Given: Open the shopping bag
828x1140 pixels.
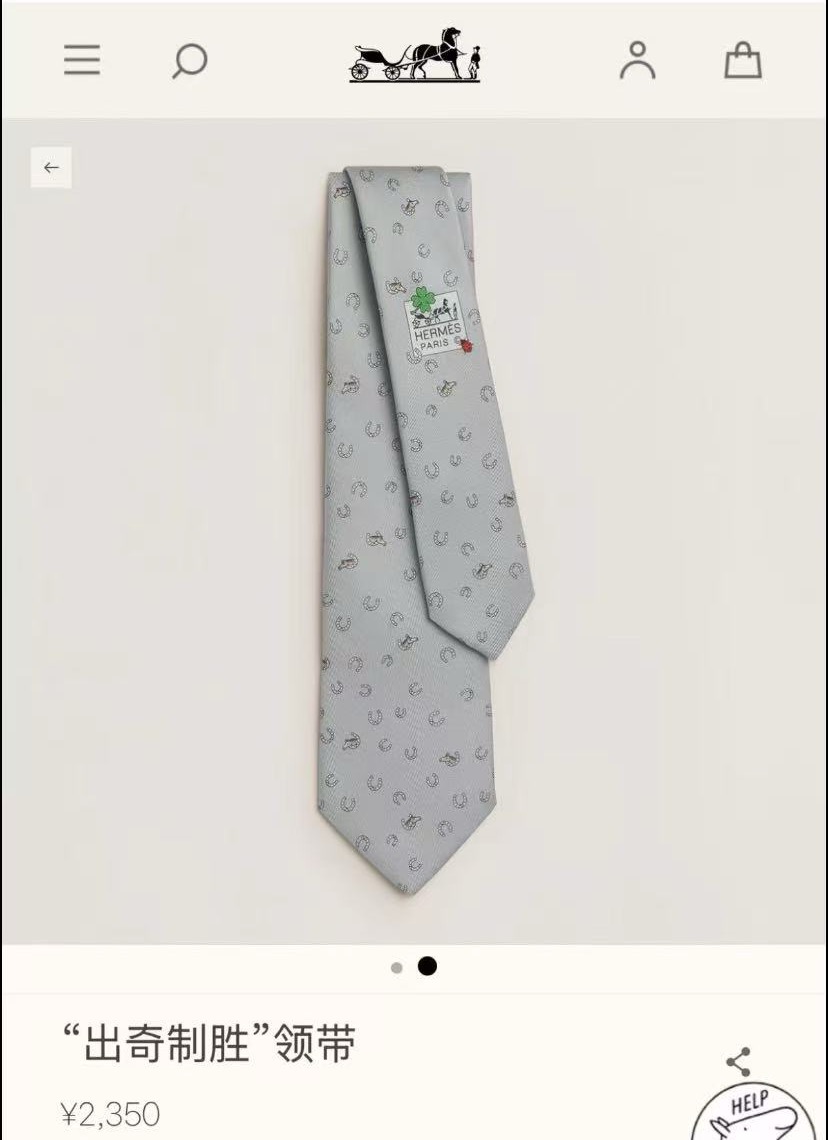Looking at the screenshot, I should tap(743, 61).
